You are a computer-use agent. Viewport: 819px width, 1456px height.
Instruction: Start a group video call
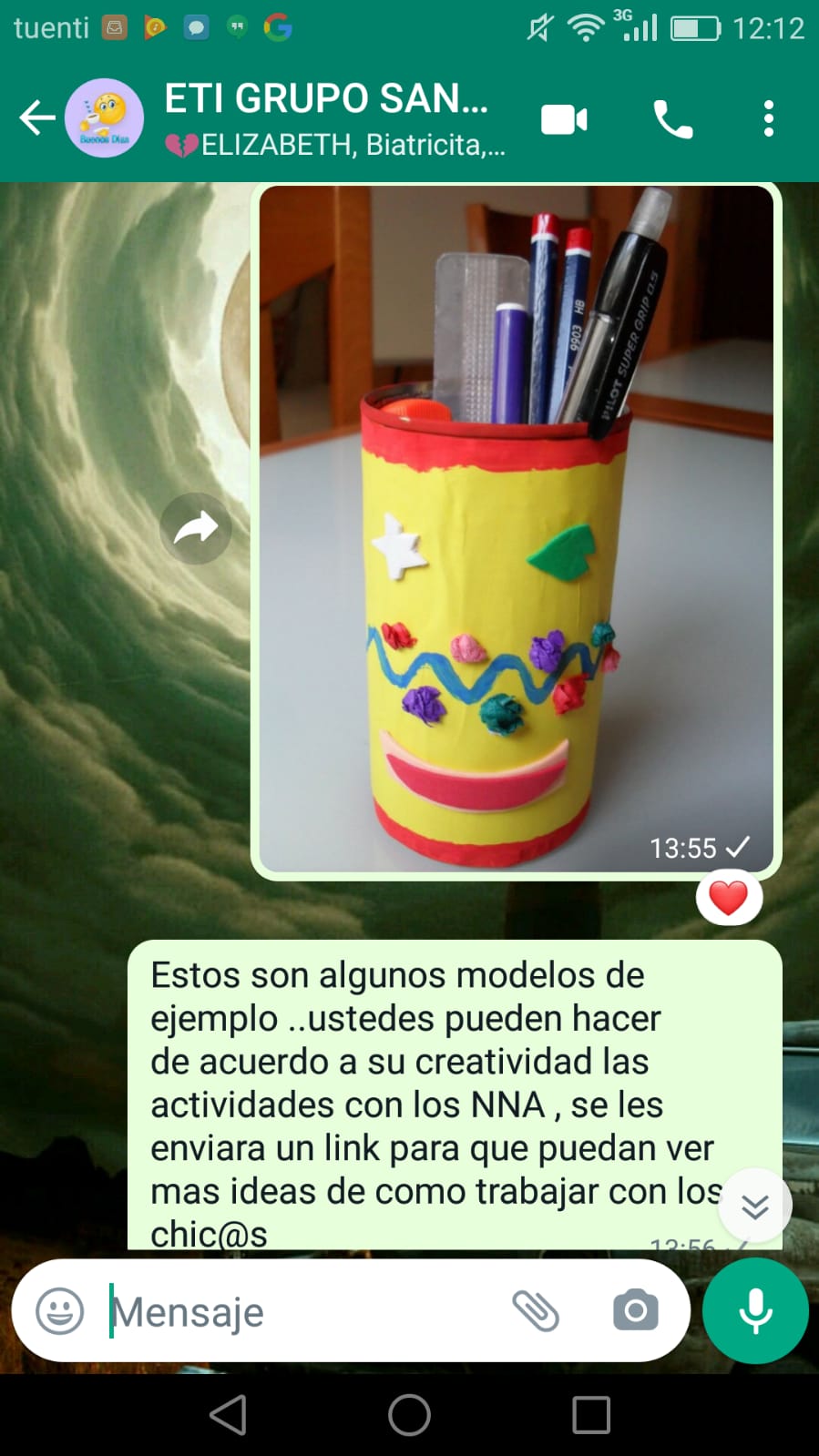pyautogui.click(x=564, y=119)
